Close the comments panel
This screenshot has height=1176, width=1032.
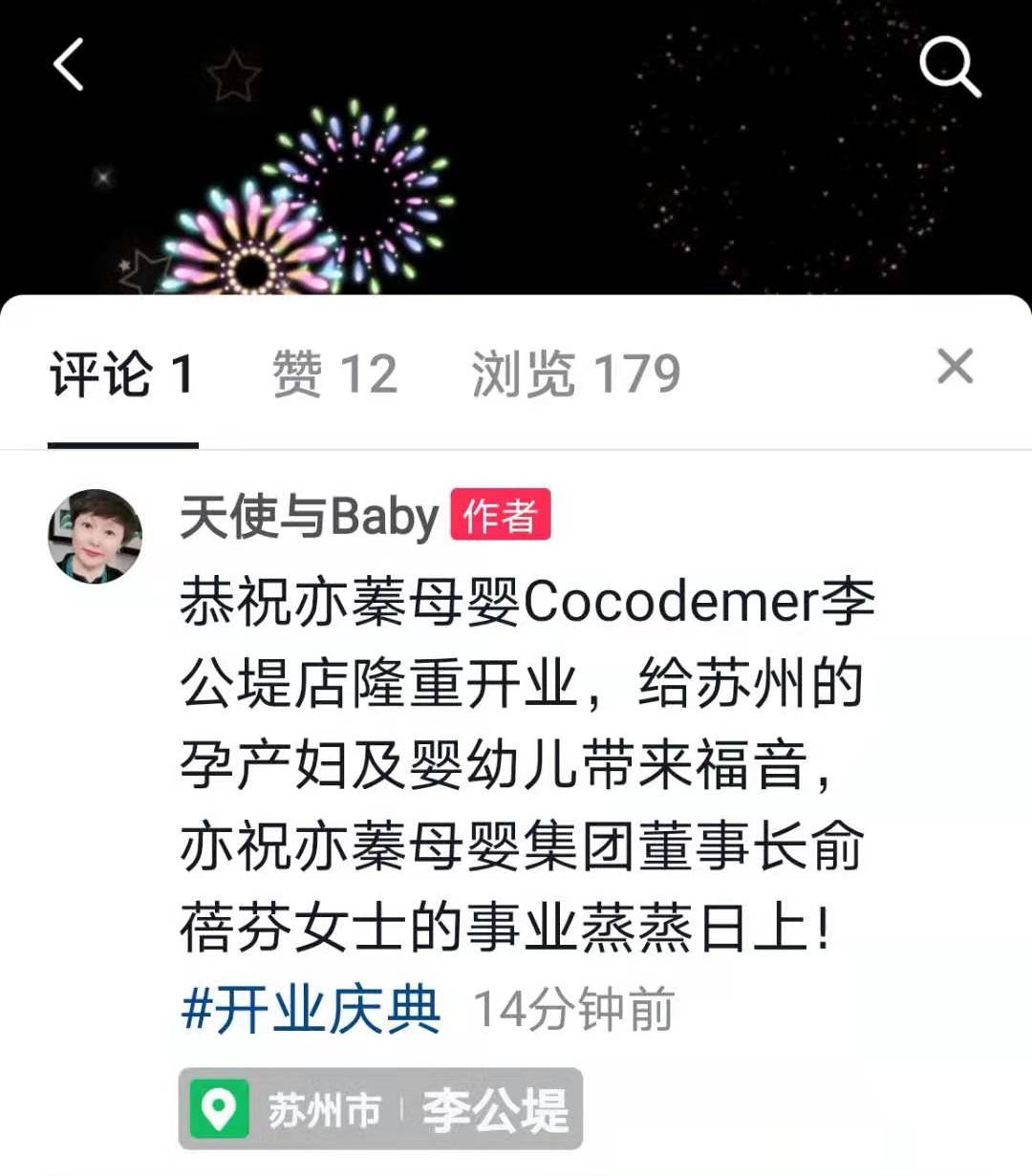(x=955, y=367)
